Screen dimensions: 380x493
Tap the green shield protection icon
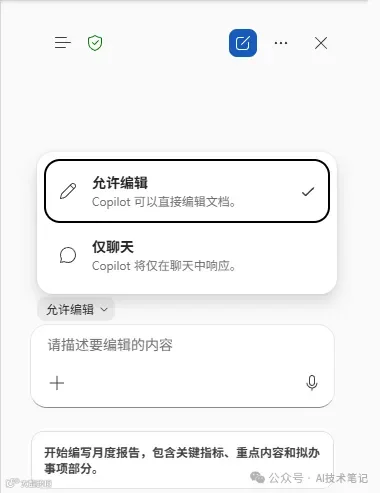(95, 43)
